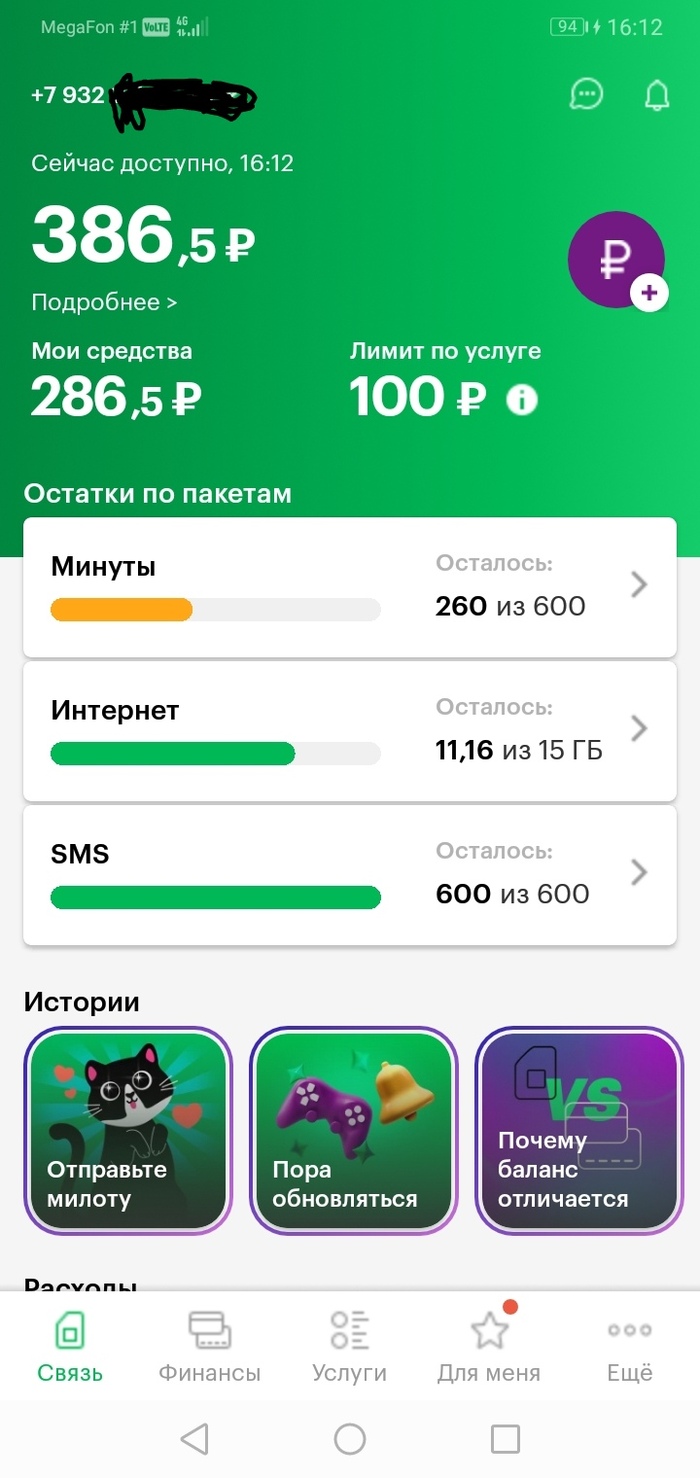
Task: Open the notifications bell
Action: click(x=656, y=95)
